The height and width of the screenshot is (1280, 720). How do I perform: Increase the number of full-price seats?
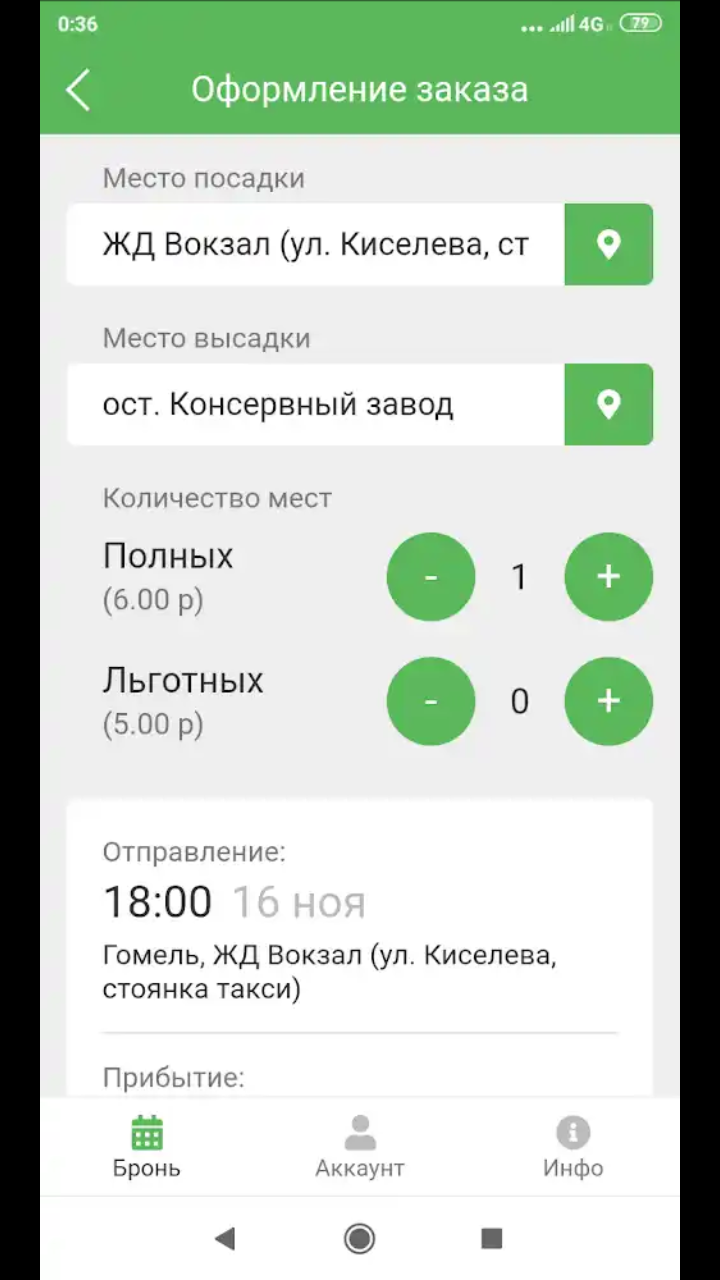tap(609, 577)
